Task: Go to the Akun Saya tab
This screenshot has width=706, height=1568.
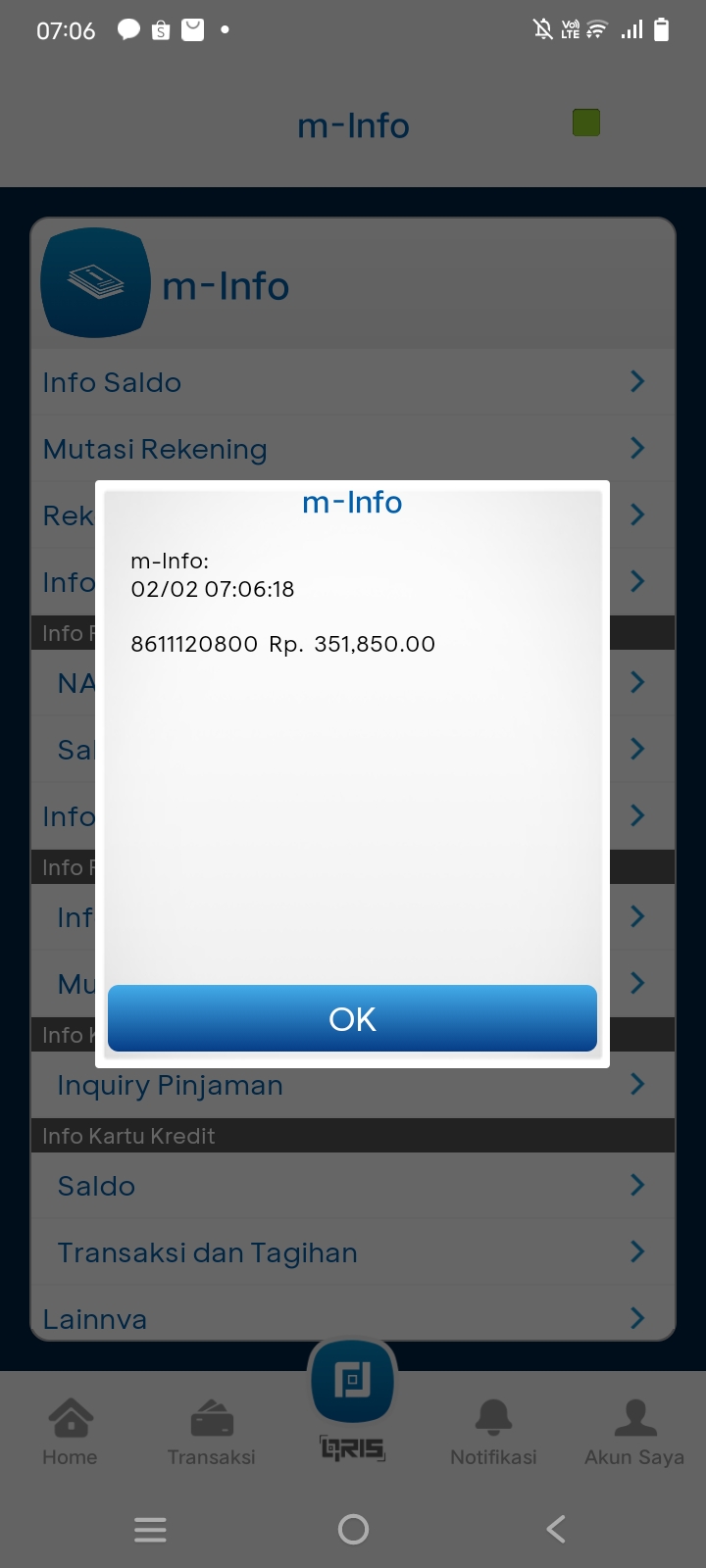Action: click(x=634, y=1431)
